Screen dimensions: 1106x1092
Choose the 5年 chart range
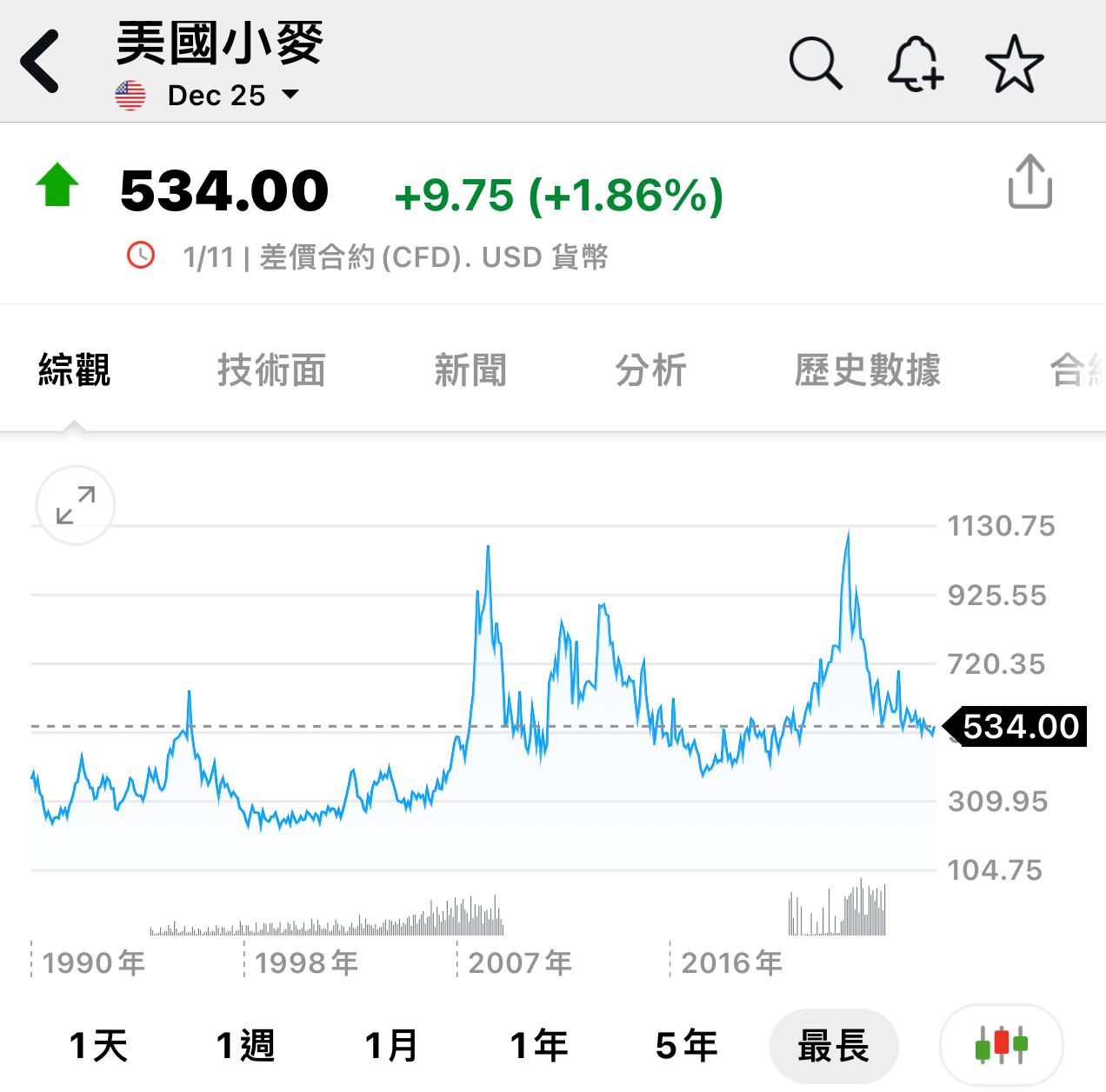click(x=686, y=1045)
